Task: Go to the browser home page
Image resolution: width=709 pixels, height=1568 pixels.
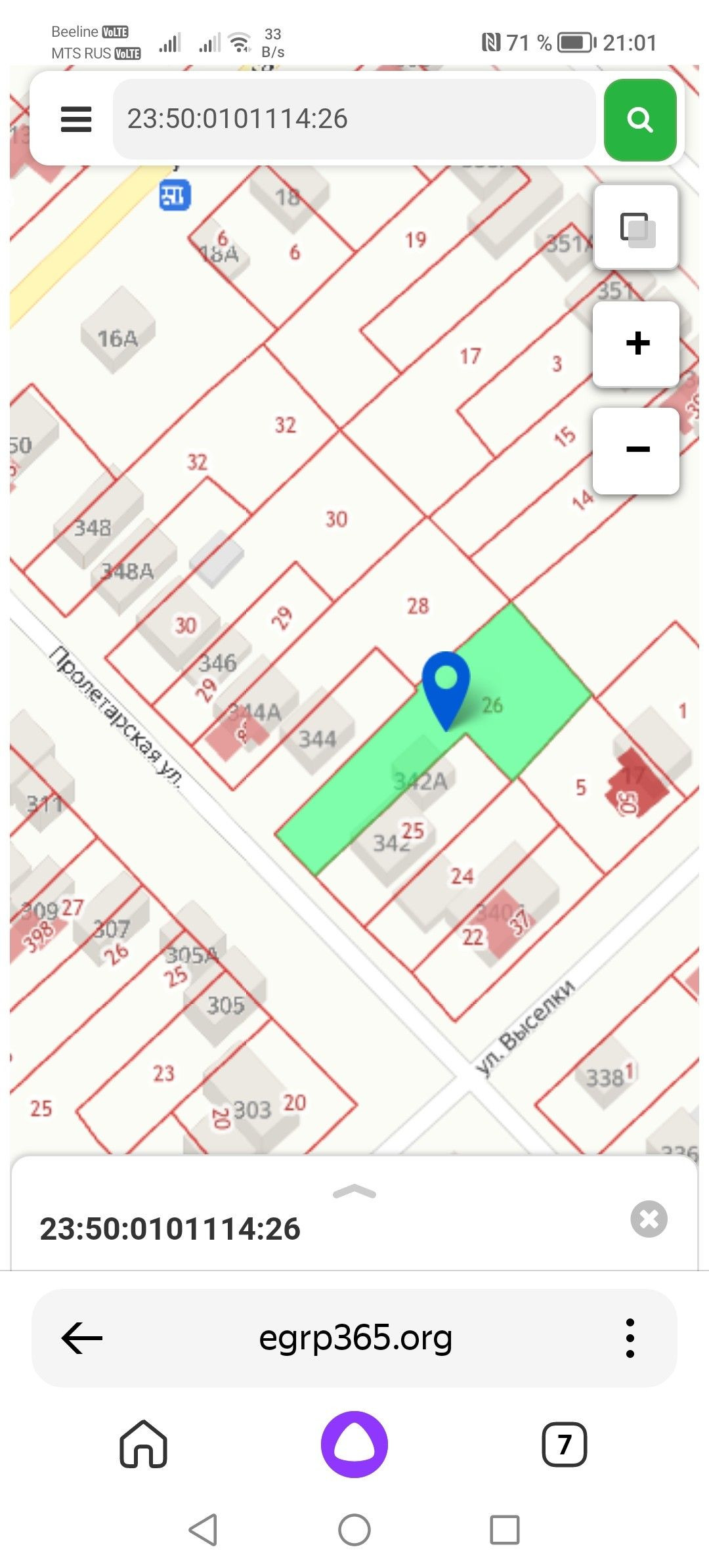Action: [x=143, y=1445]
